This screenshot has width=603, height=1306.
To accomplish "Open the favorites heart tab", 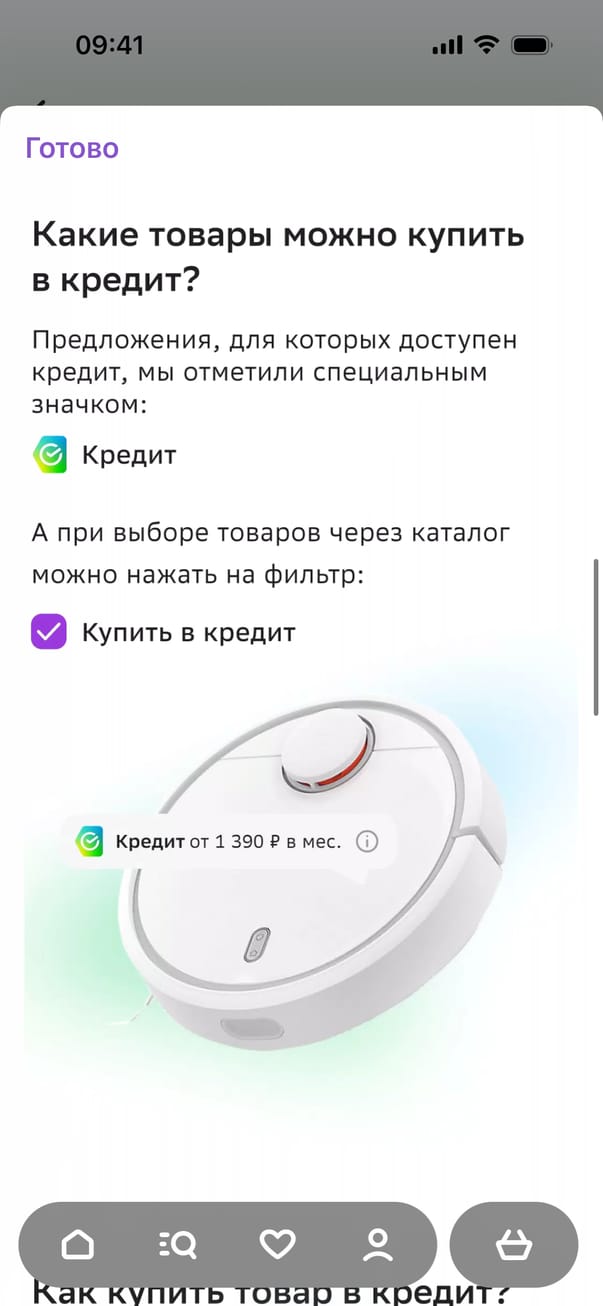I will click(x=277, y=1244).
